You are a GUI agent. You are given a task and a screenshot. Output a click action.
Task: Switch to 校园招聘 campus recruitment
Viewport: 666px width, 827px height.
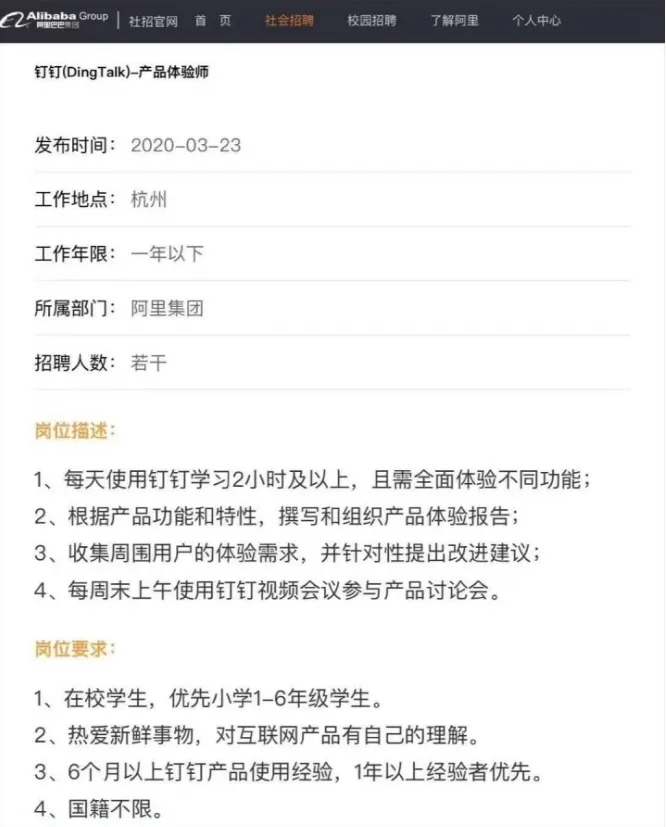click(372, 21)
